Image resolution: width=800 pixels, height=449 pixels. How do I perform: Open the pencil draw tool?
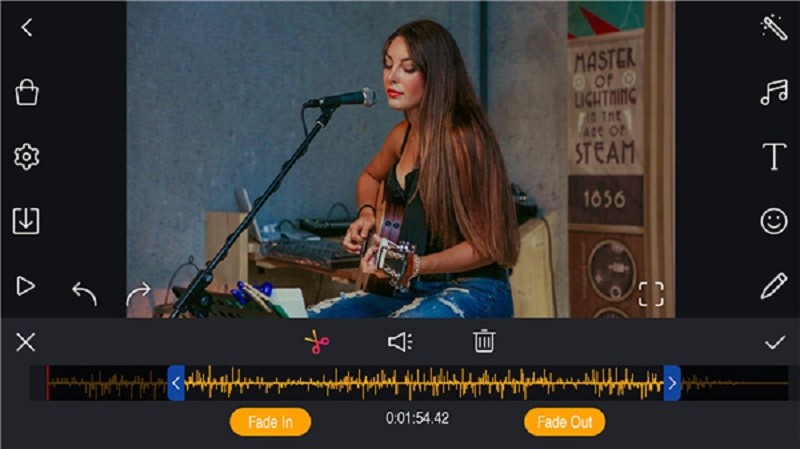click(774, 286)
